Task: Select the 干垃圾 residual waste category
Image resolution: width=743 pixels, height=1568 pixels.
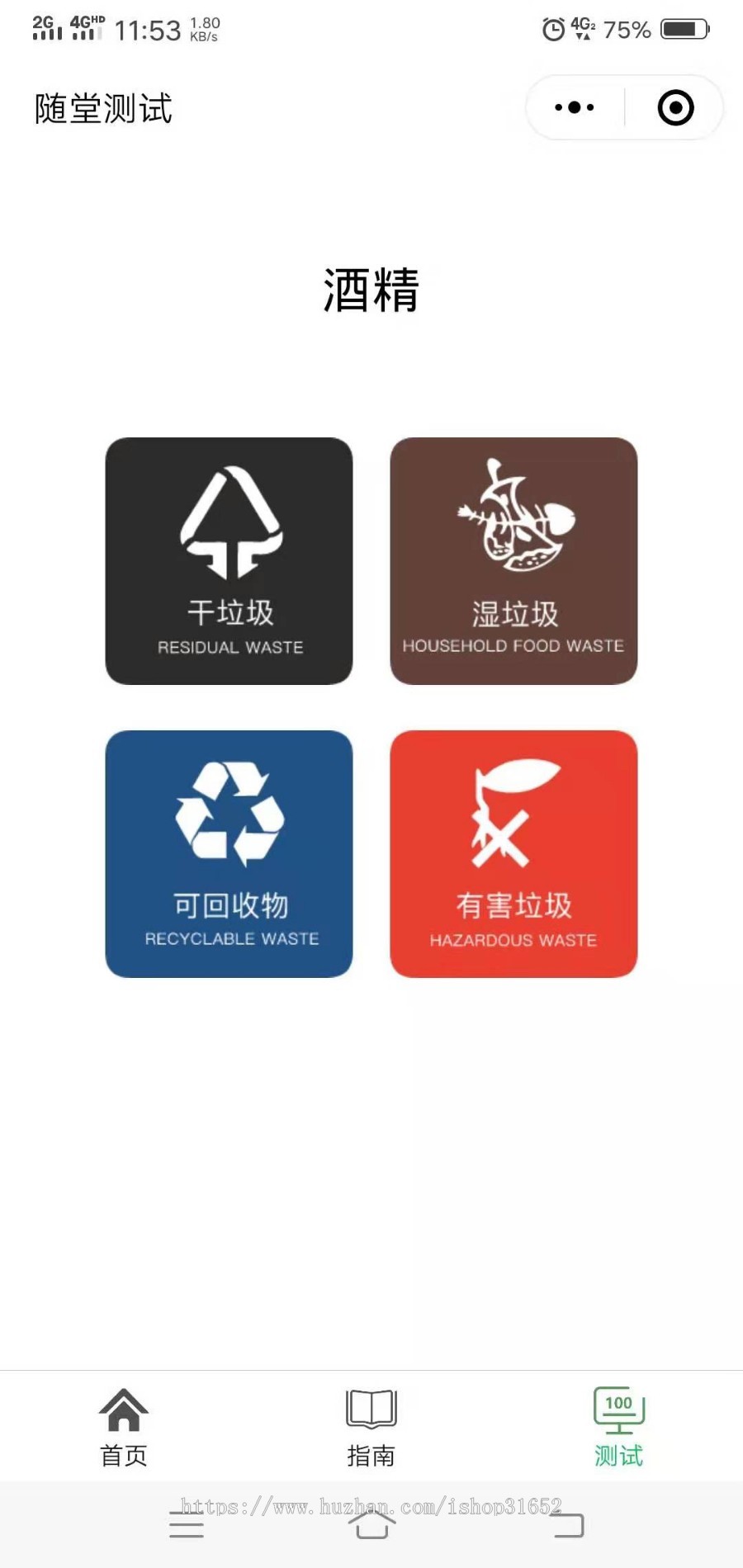Action: pos(229,561)
